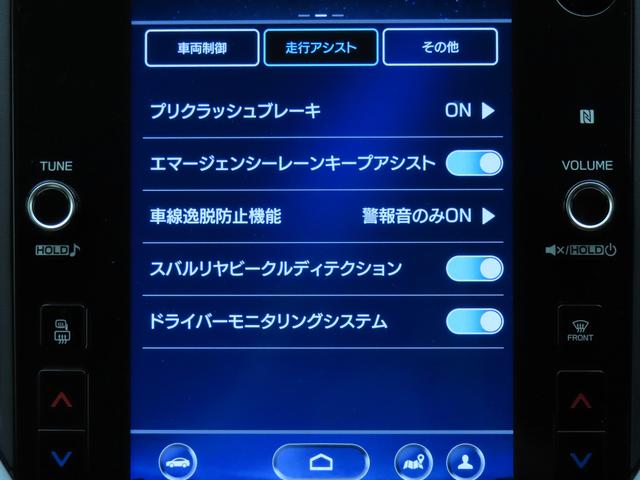This screenshot has width=640, height=480.
Task: Tap the home button
Action: click(320, 462)
